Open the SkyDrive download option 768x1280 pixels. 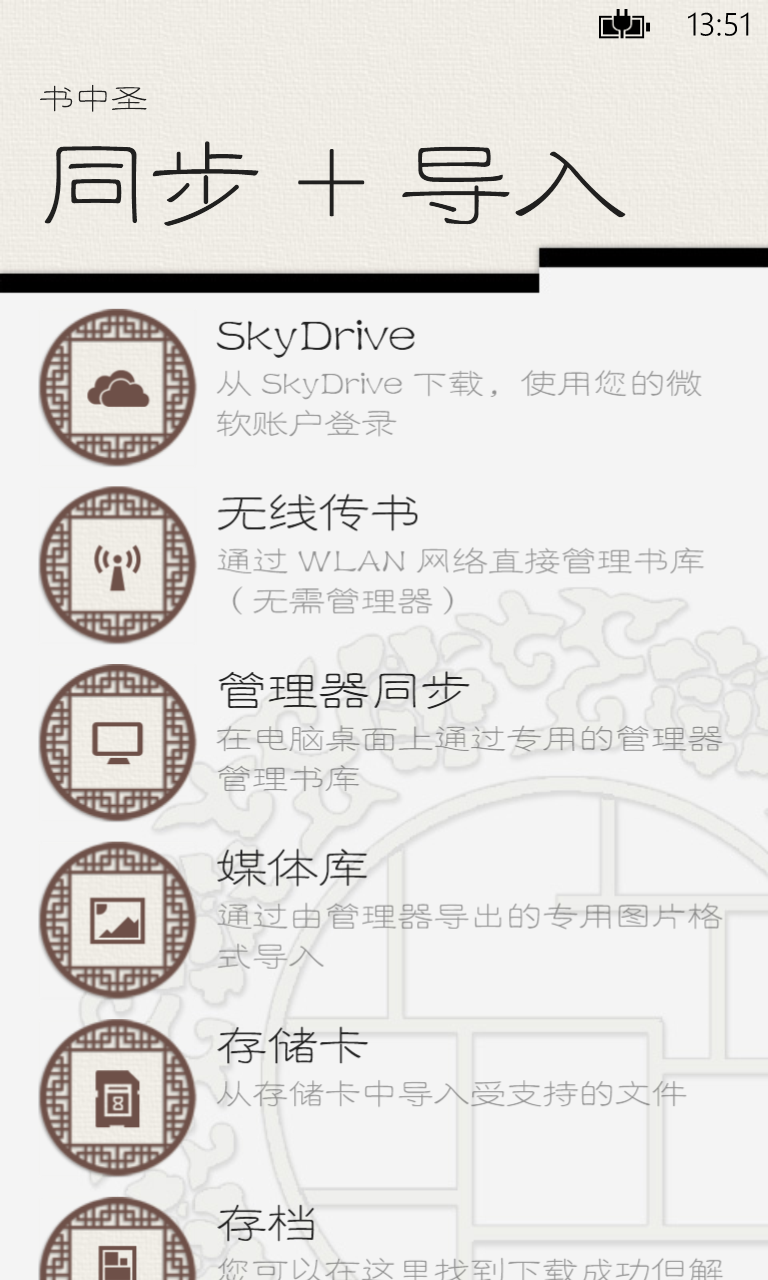[x=384, y=386]
